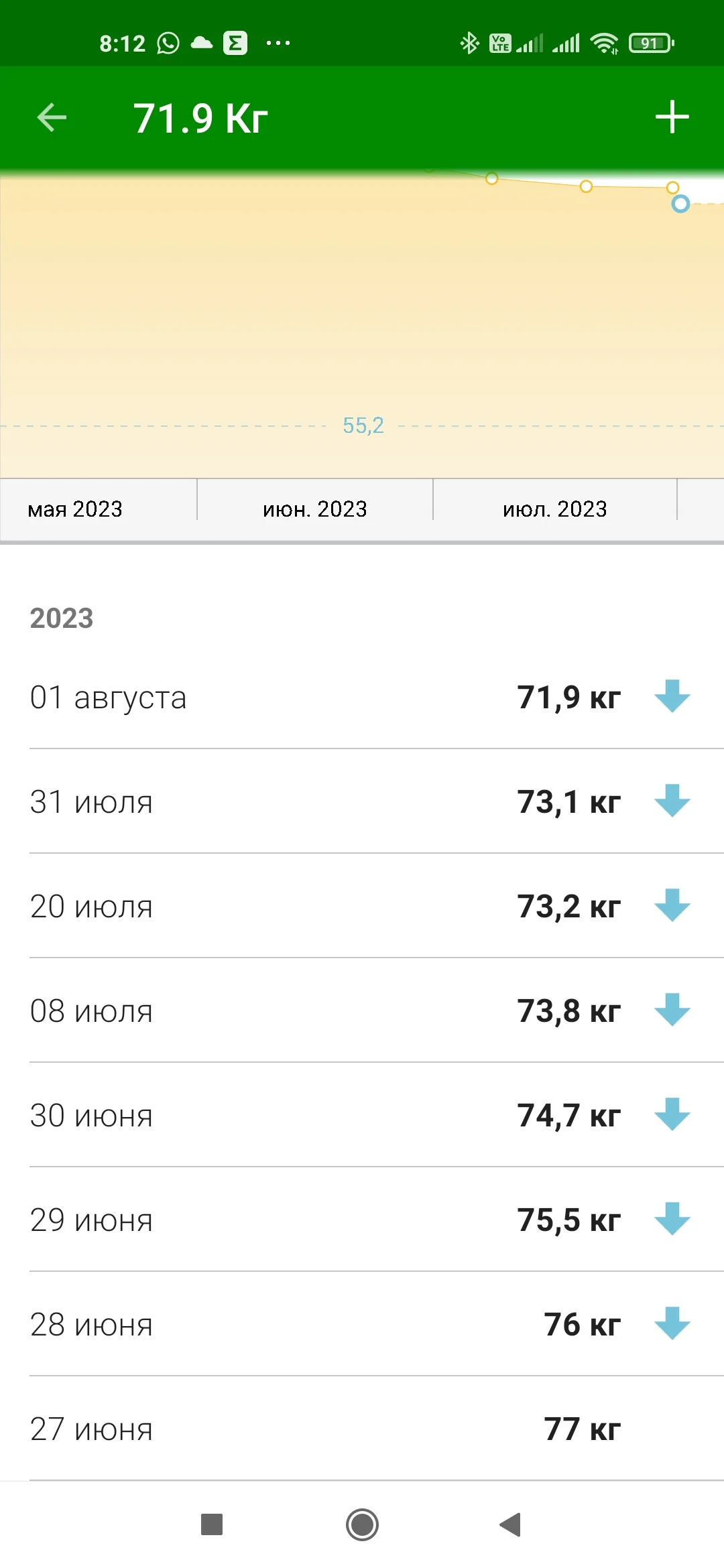Image resolution: width=724 pixels, height=1568 pixels.
Task: Tap the 55,2 goal line on the chart
Action: (x=362, y=425)
